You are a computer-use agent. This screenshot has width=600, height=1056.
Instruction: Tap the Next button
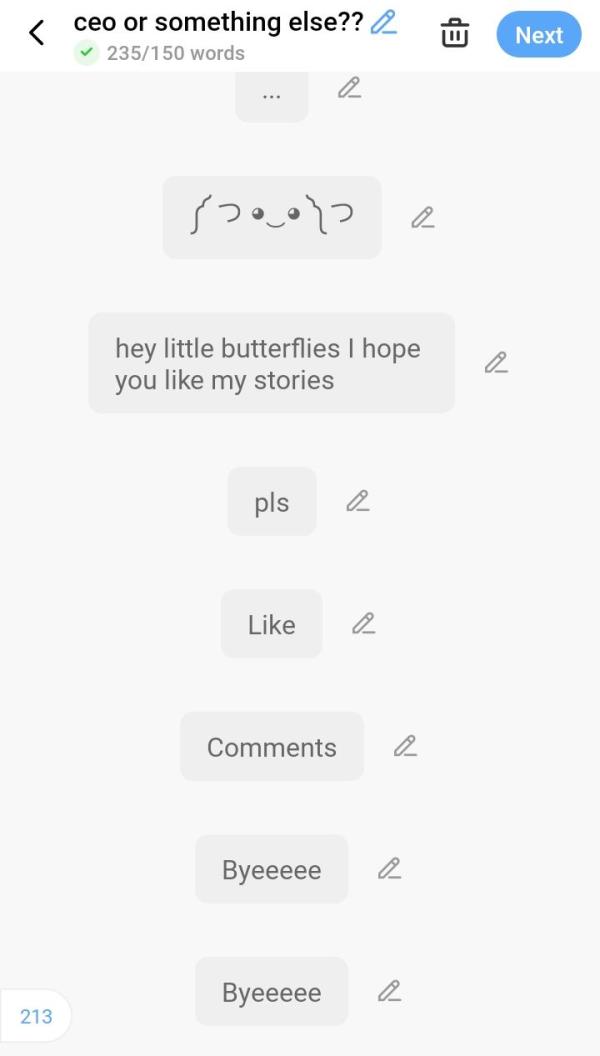click(539, 35)
